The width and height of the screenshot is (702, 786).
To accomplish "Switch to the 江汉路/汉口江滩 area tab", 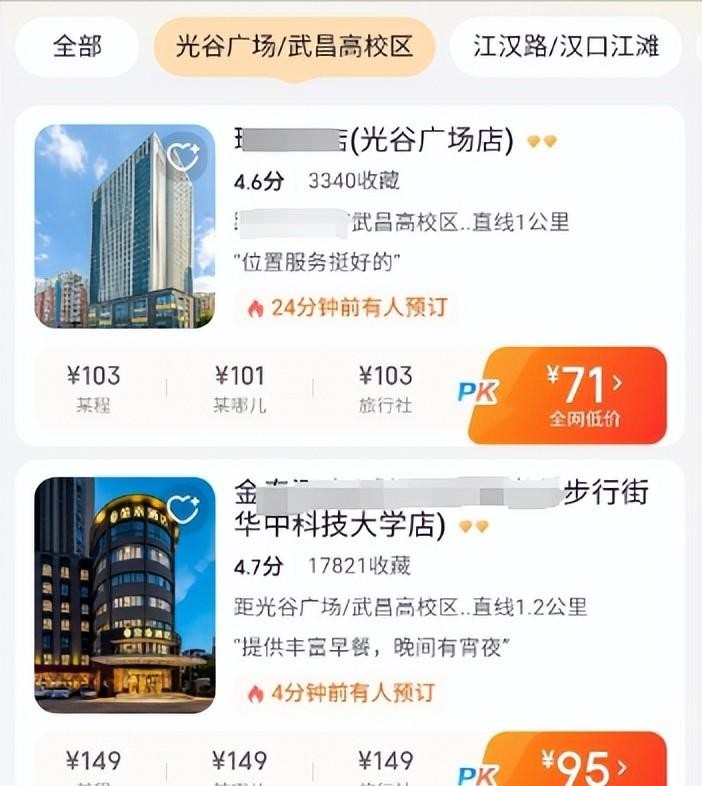I will pyautogui.click(x=565, y=47).
